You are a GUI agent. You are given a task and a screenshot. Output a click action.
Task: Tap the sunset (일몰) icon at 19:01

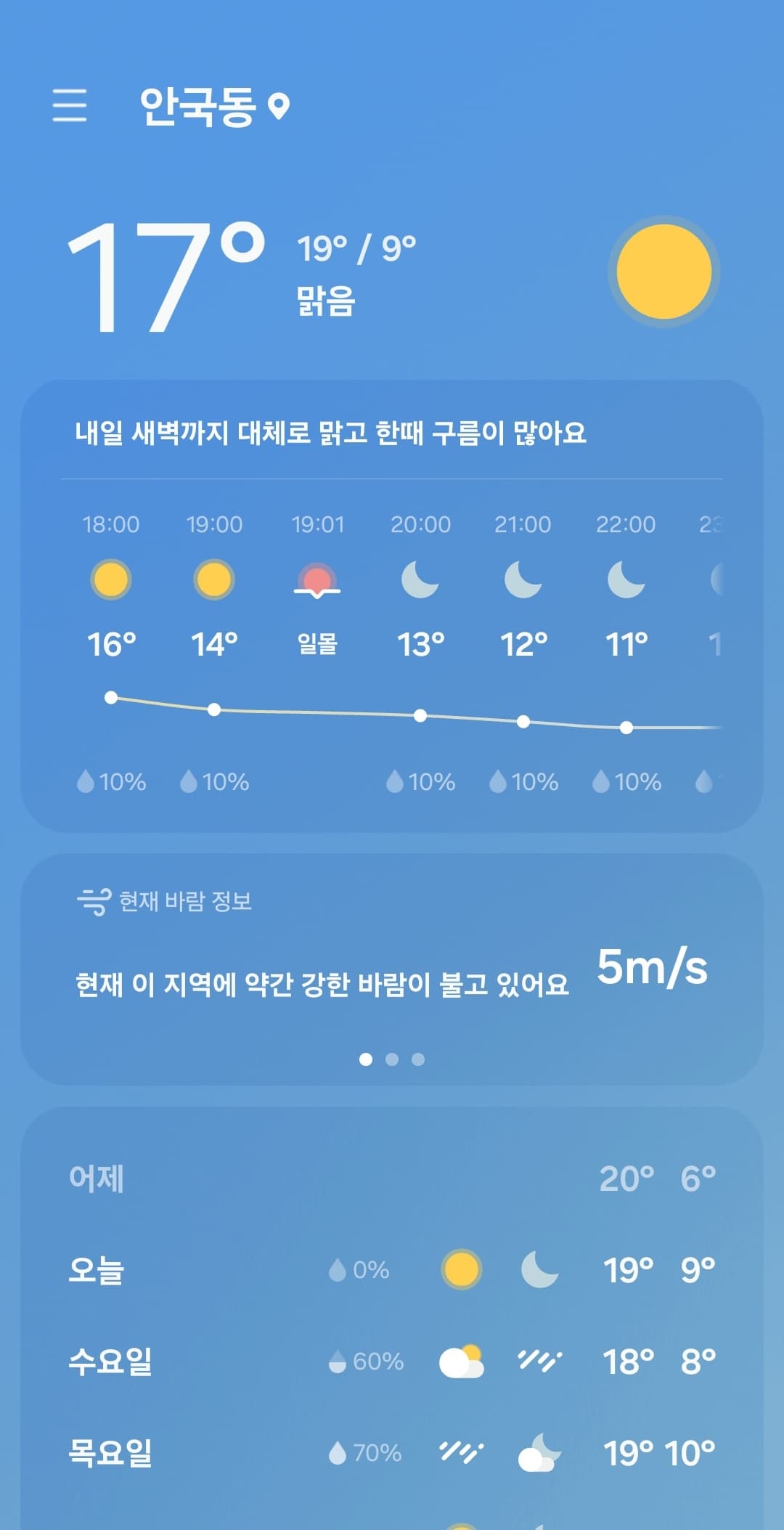(317, 581)
